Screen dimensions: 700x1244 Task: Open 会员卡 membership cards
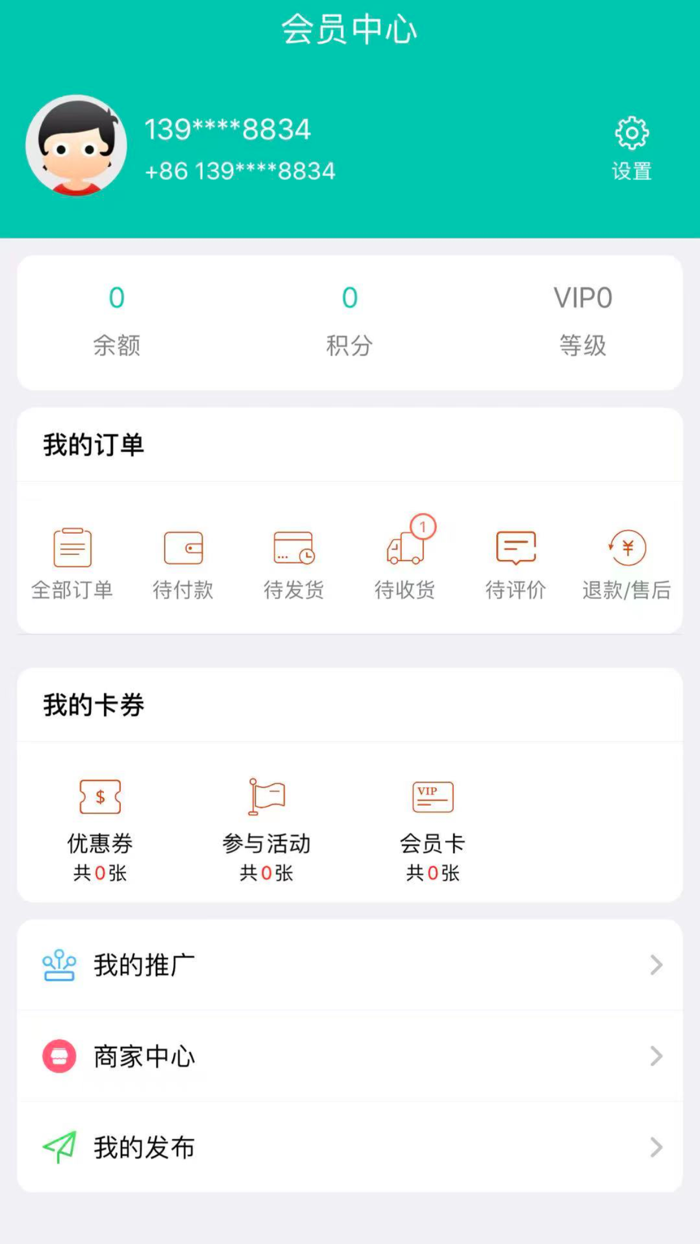[x=433, y=828]
